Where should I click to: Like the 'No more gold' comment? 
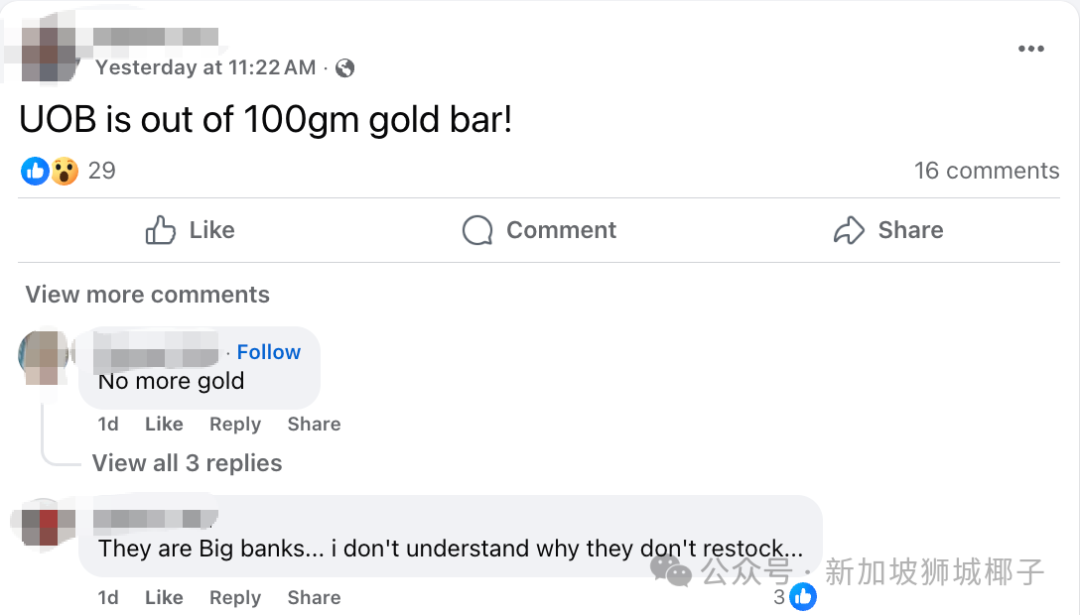coord(163,424)
